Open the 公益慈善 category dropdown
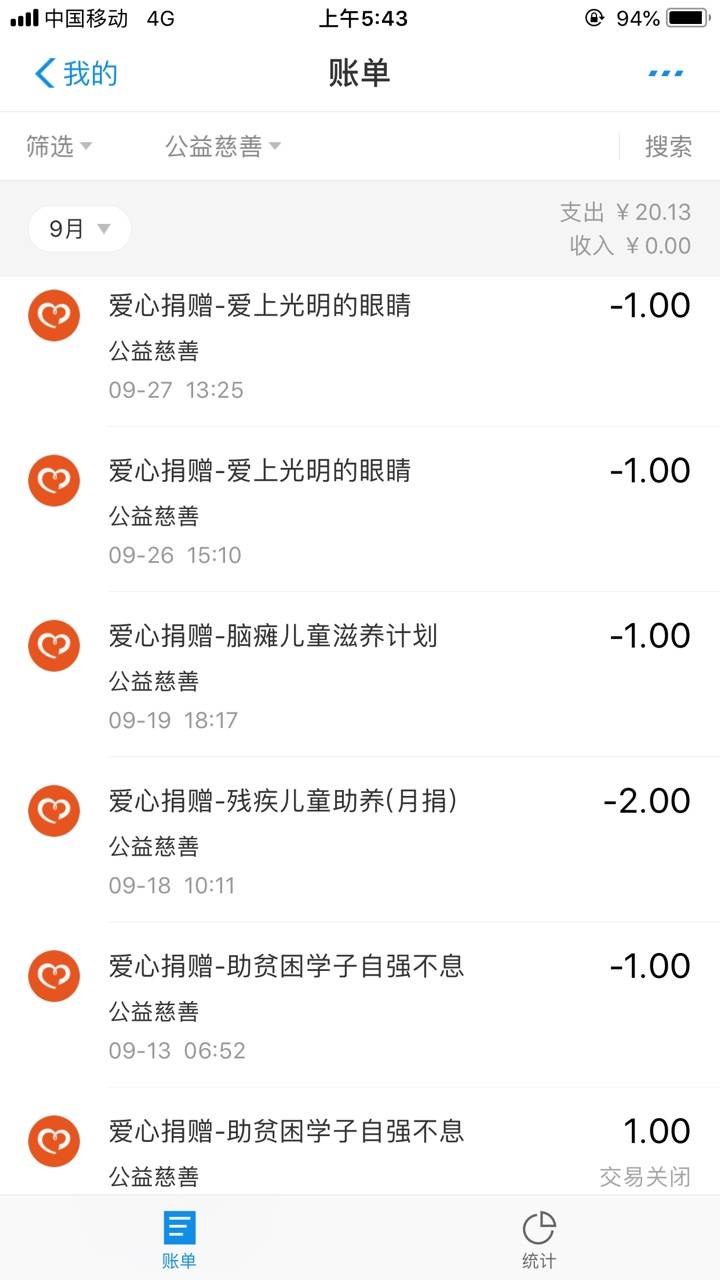This screenshot has width=720, height=1280. coord(223,147)
